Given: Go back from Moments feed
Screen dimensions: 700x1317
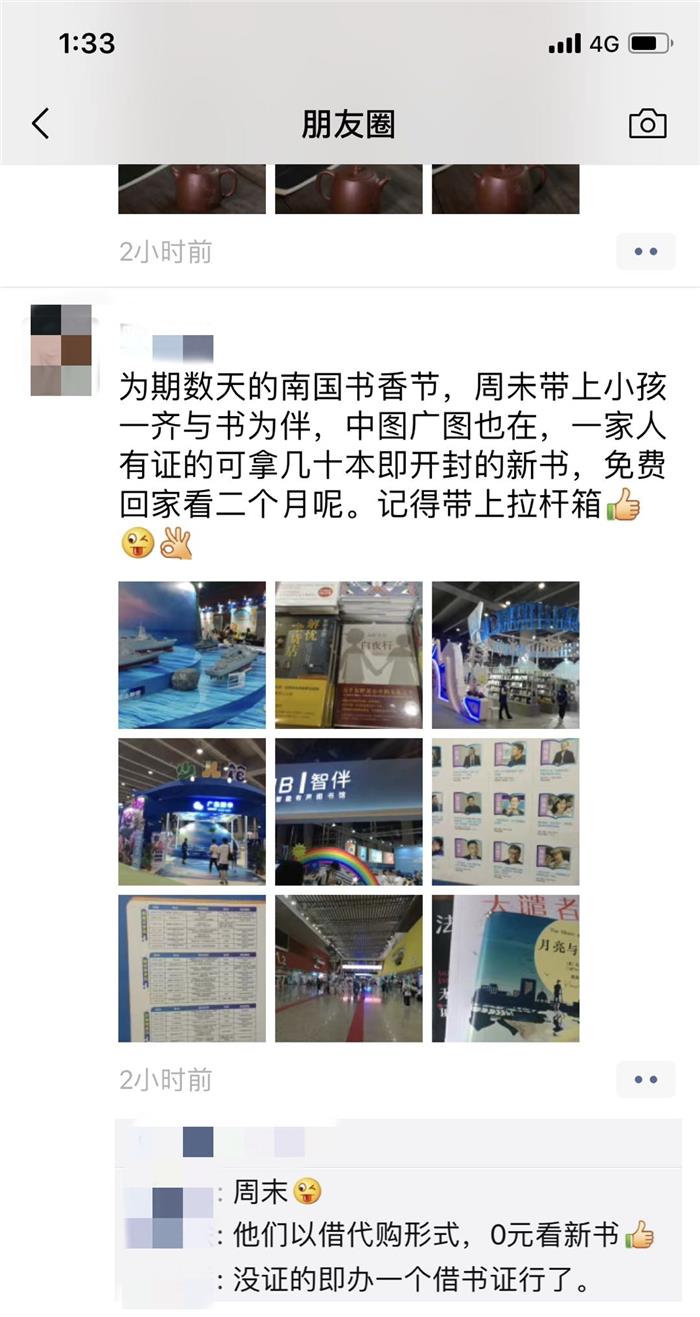Looking at the screenshot, I should tap(40, 124).
